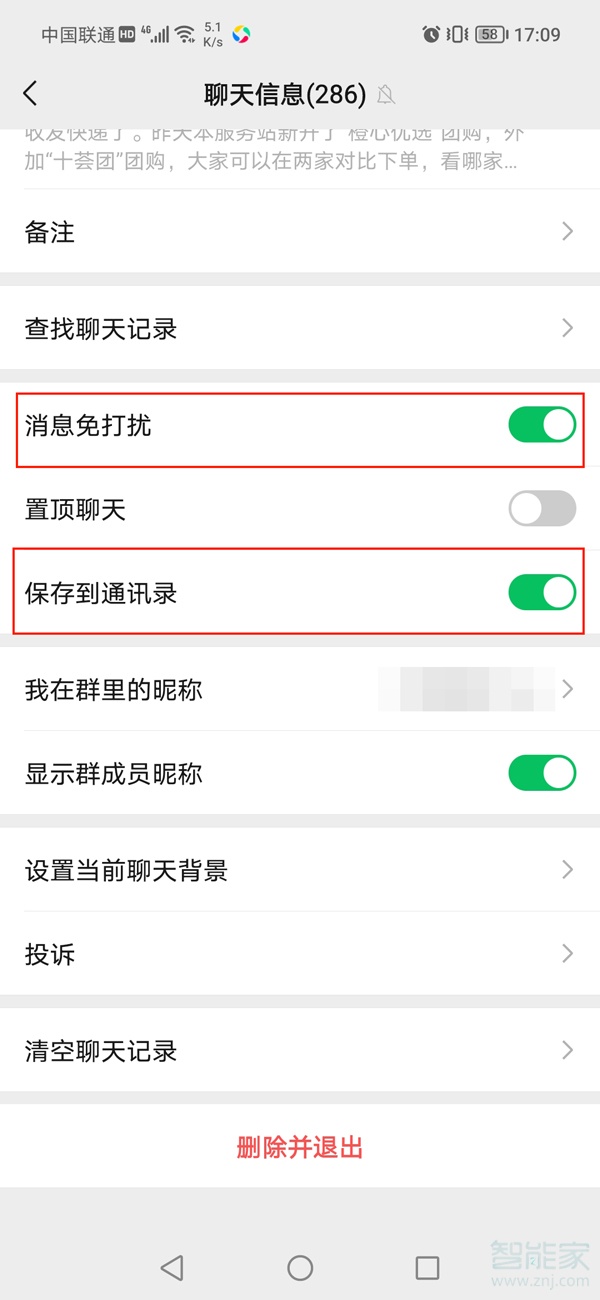Tap the red 删除并退出 button
Viewport: 600px width, 1300px height.
(x=300, y=1147)
